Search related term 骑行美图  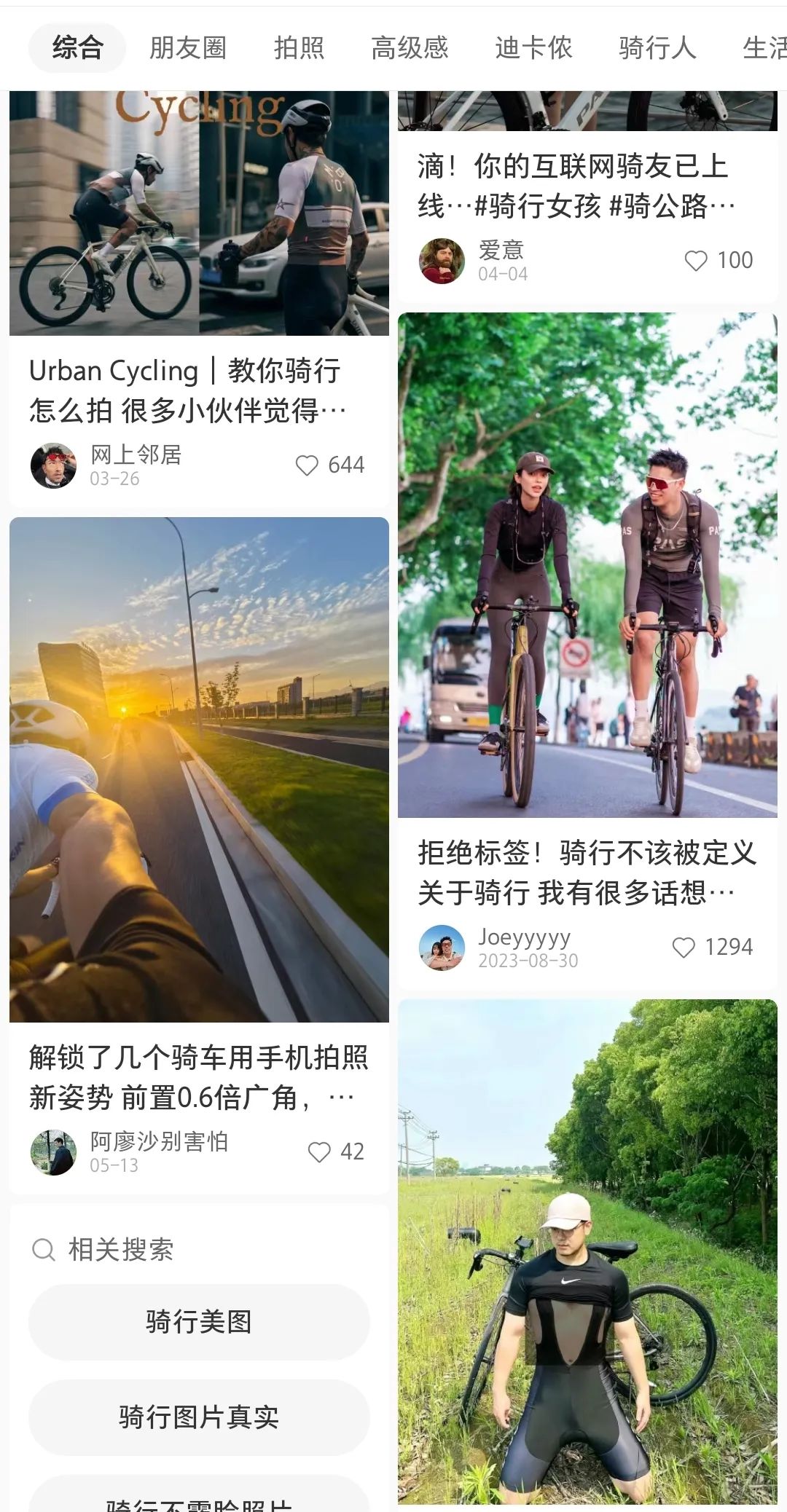pos(199,1322)
